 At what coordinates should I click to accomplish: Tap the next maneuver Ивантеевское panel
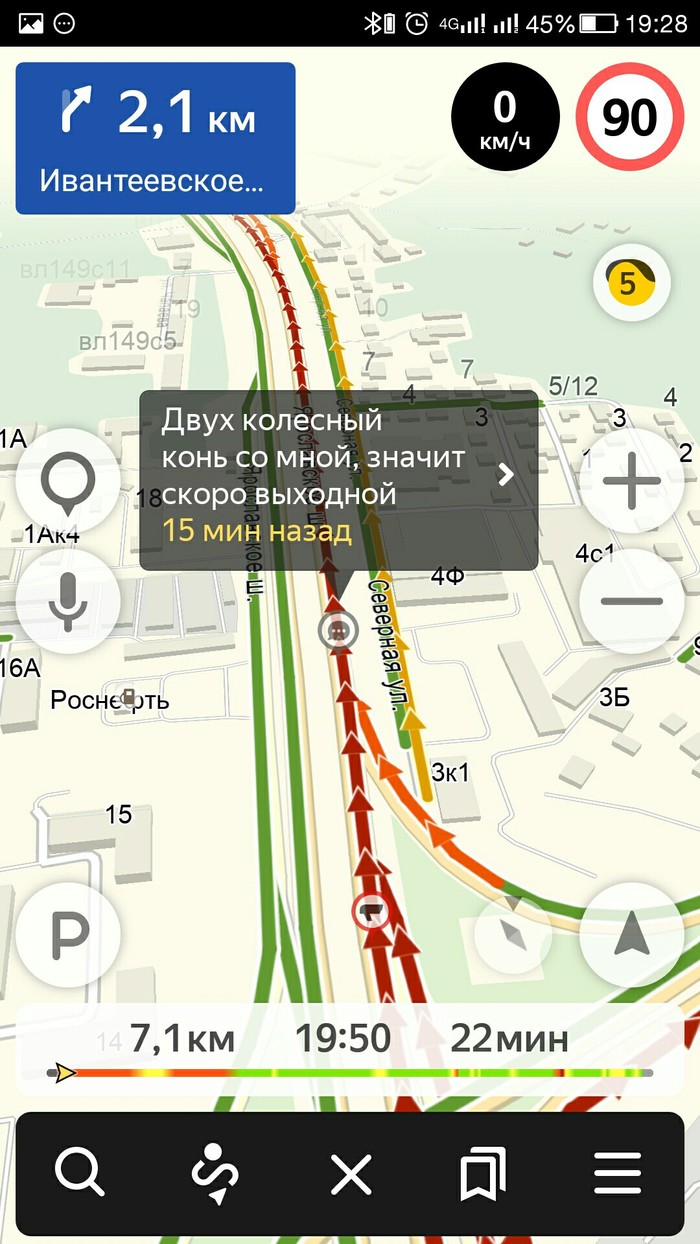tap(155, 138)
